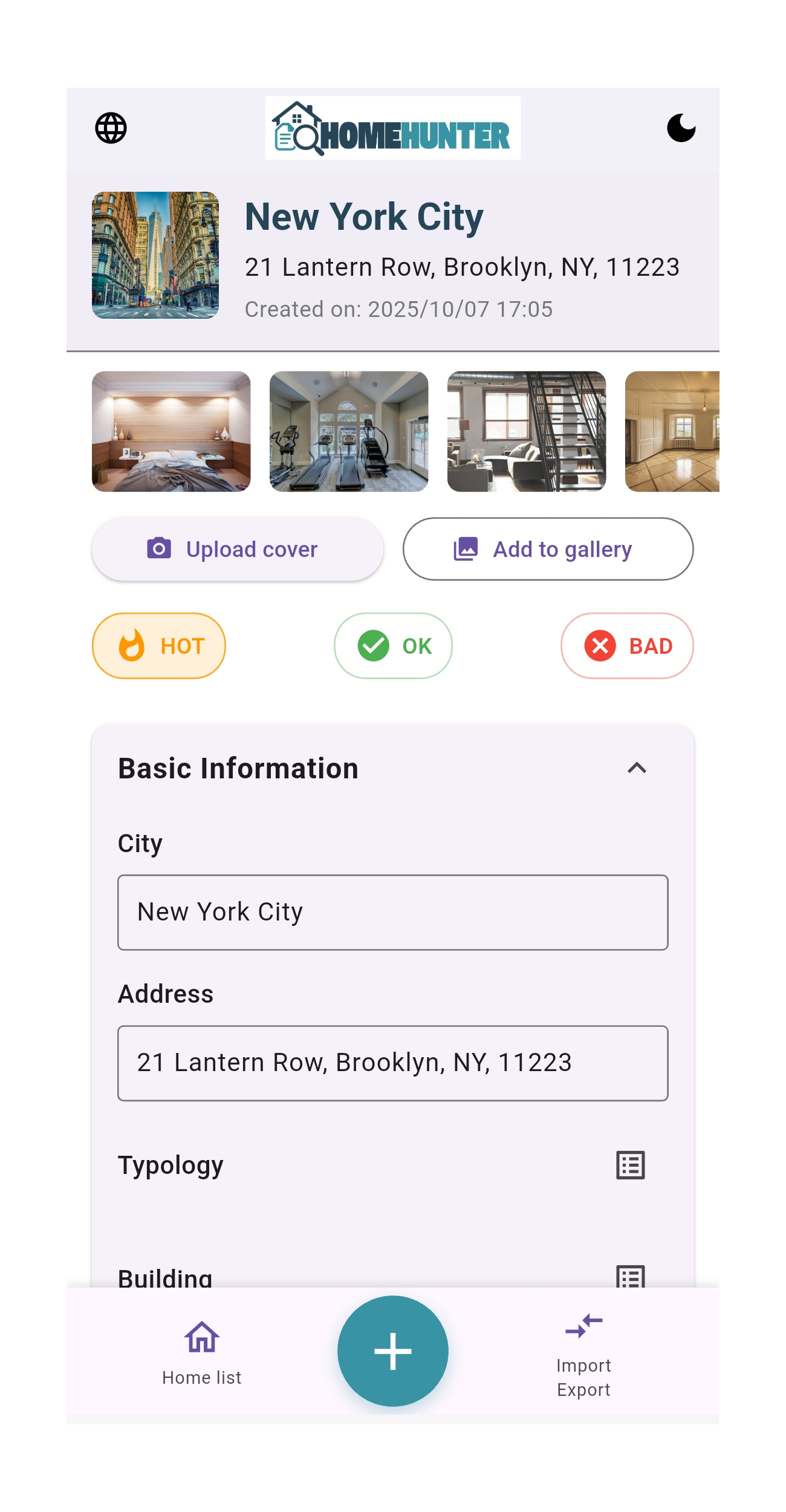
Task: Open the language globe icon
Action: click(111, 128)
